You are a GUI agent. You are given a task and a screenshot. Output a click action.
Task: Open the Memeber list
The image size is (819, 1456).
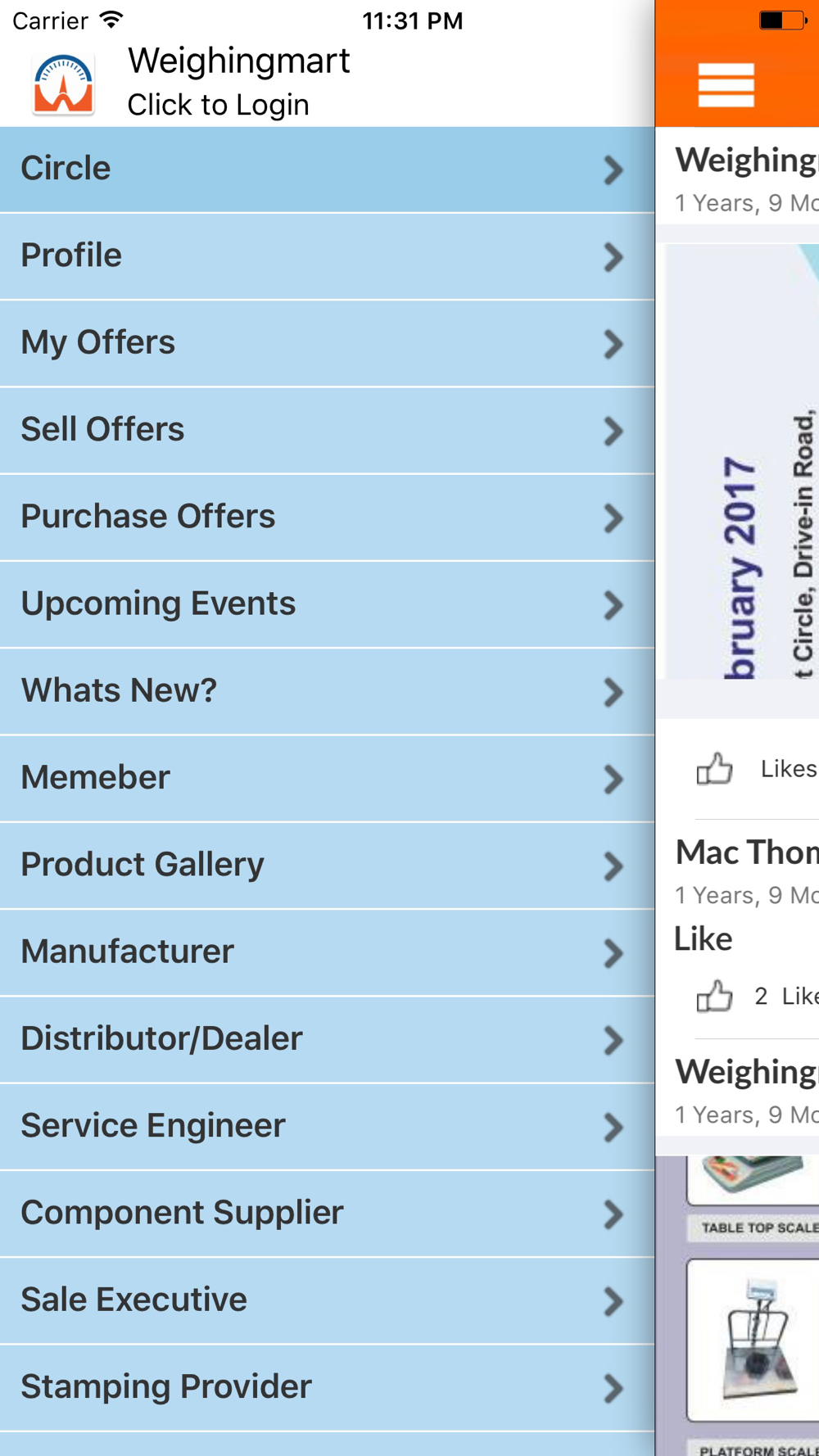pyautogui.click(x=326, y=778)
